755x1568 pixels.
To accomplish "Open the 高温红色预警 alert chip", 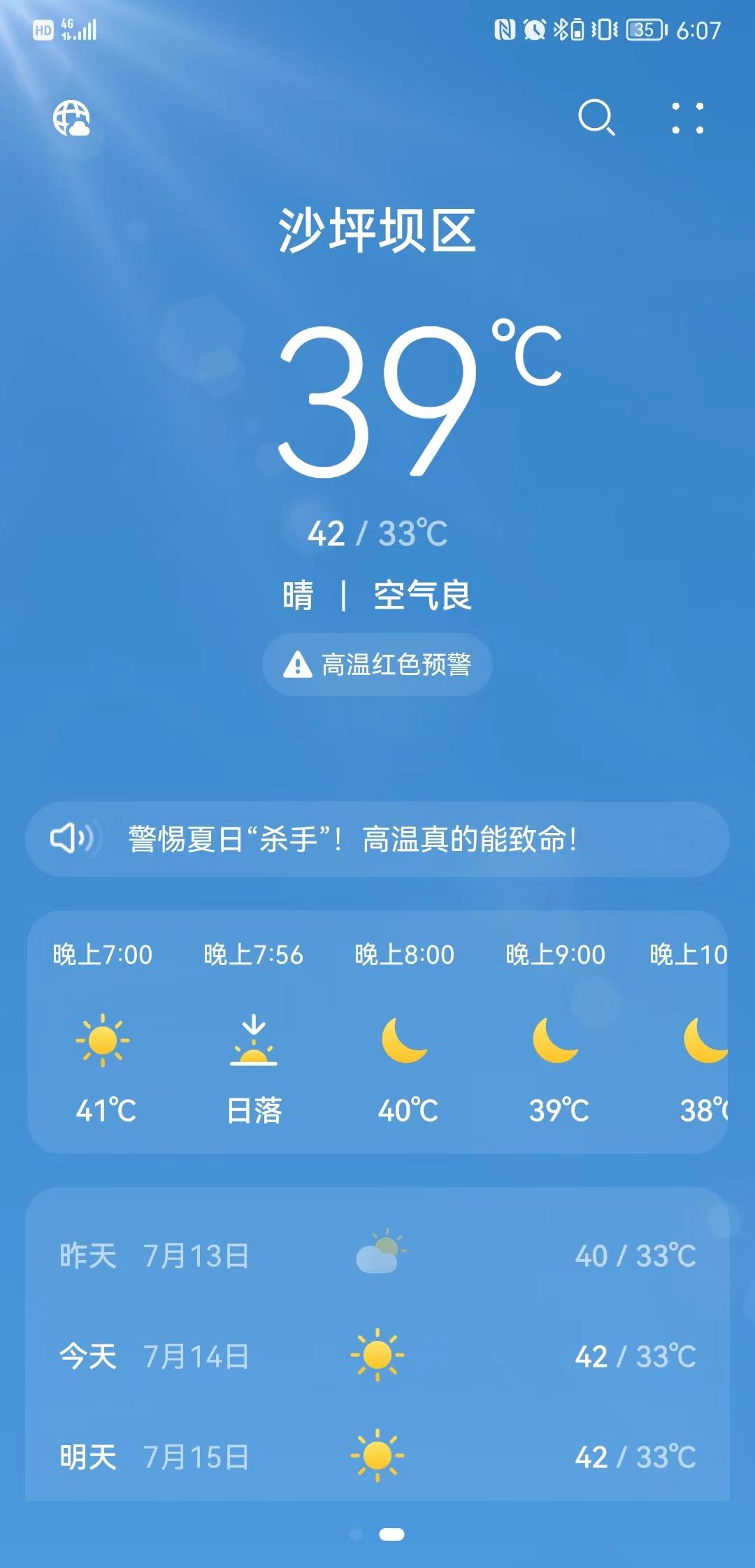I will tap(377, 665).
